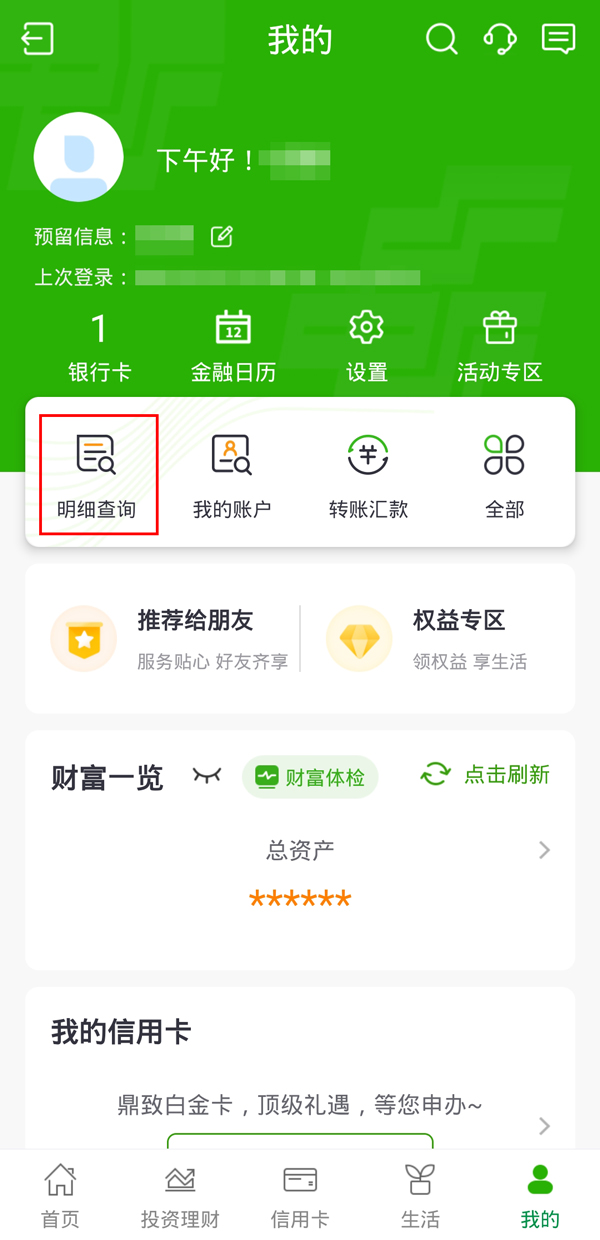The width and height of the screenshot is (600, 1240).
Task: Tap the 财富体检 wealth checkup chip
Action: click(x=310, y=777)
